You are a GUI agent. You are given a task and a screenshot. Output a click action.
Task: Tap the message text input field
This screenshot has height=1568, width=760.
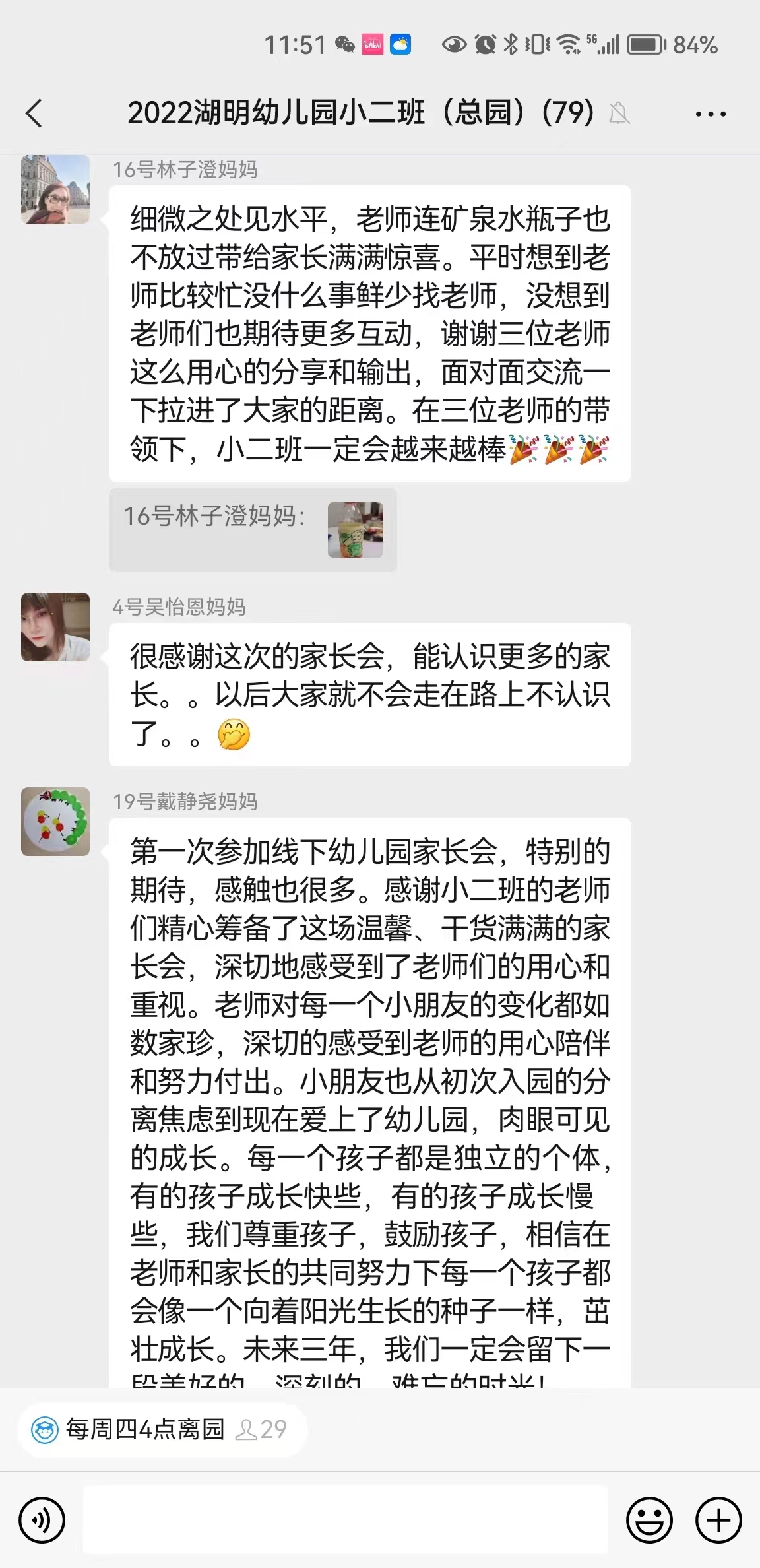click(x=344, y=1520)
